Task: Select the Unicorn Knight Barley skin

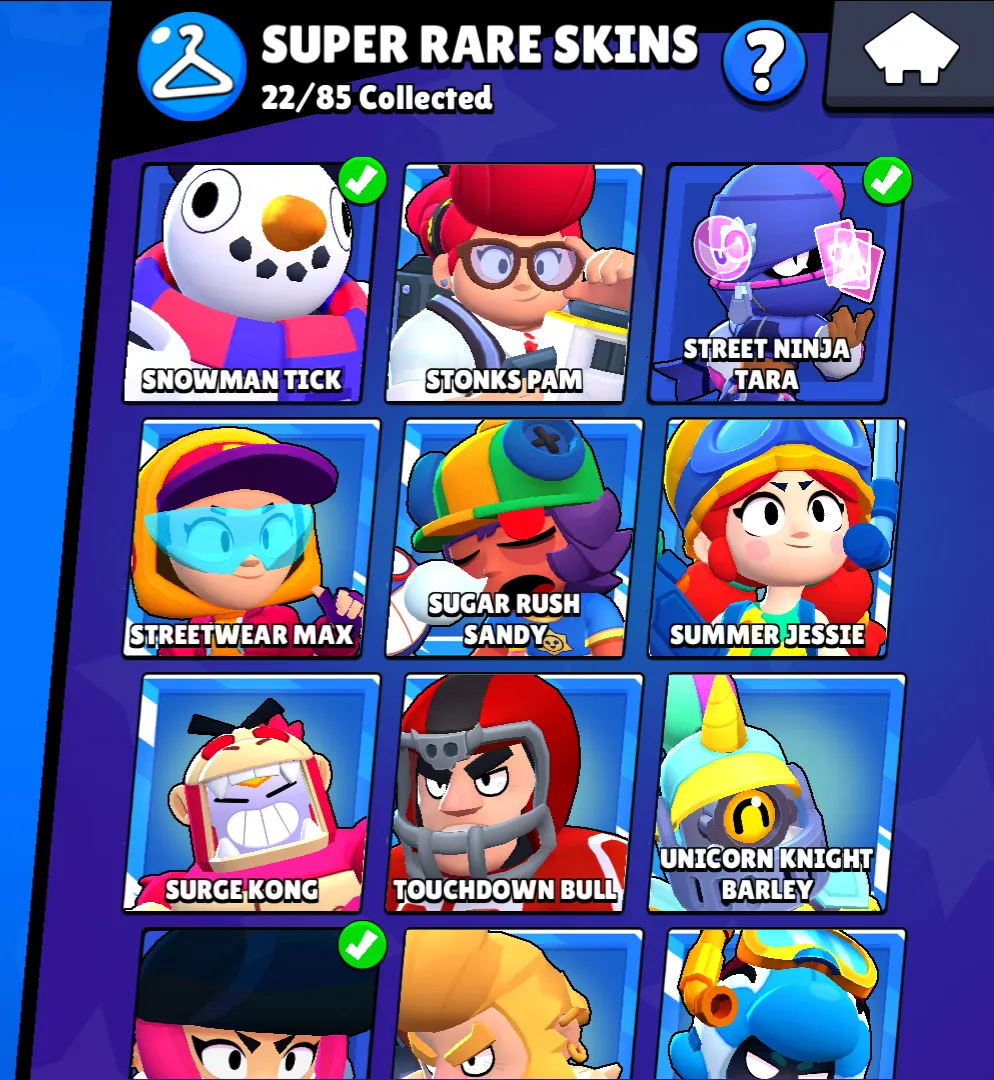Action: click(775, 793)
